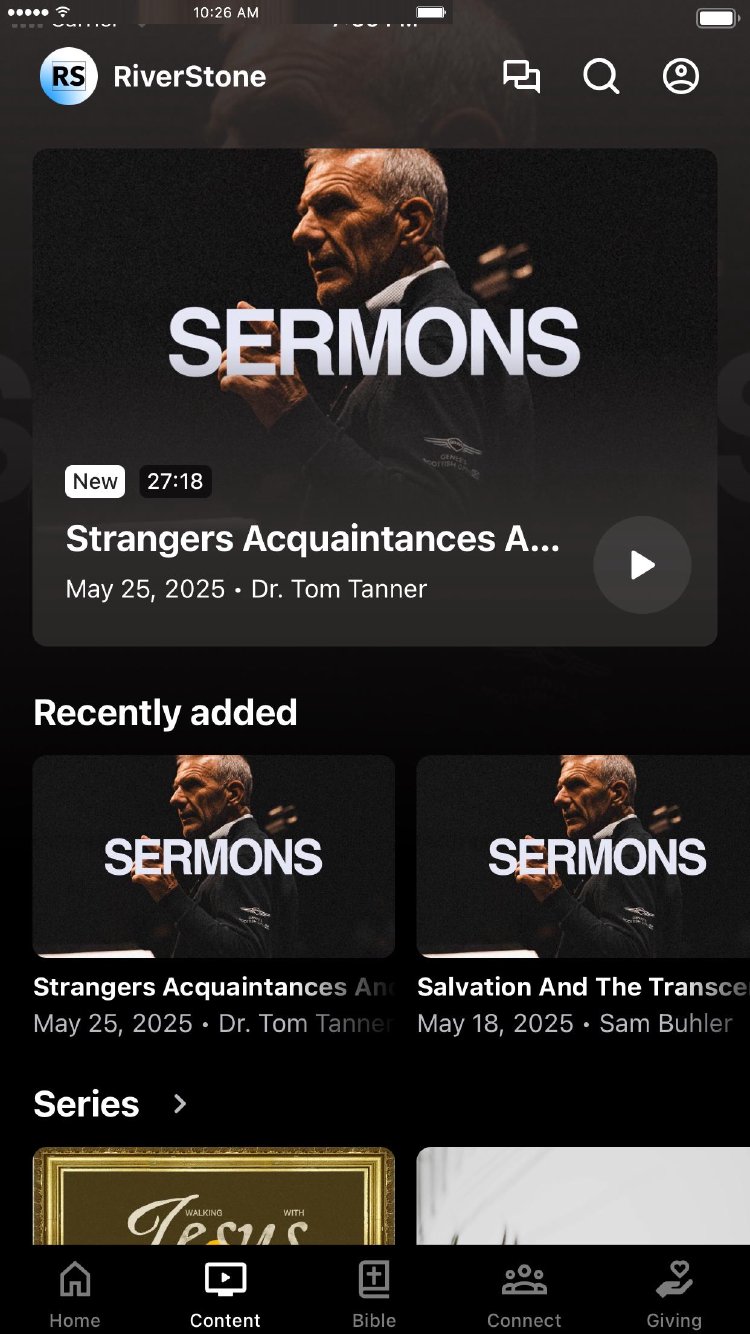Screen dimensions: 750x1334
Task: Go to the Home tab
Action: tap(75, 1294)
